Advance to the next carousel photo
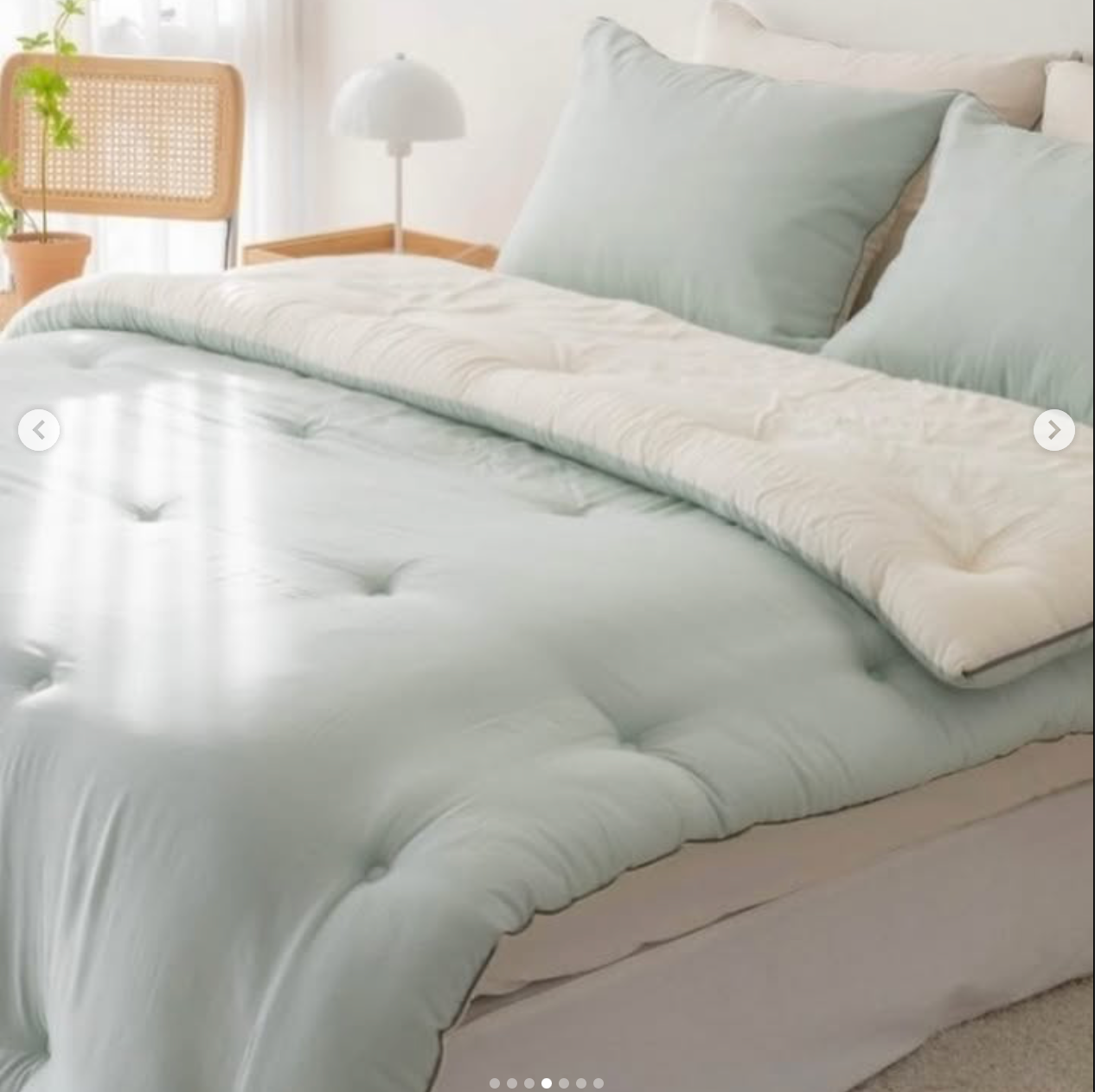The height and width of the screenshot is (1092, 1095). coord(1053,430)
